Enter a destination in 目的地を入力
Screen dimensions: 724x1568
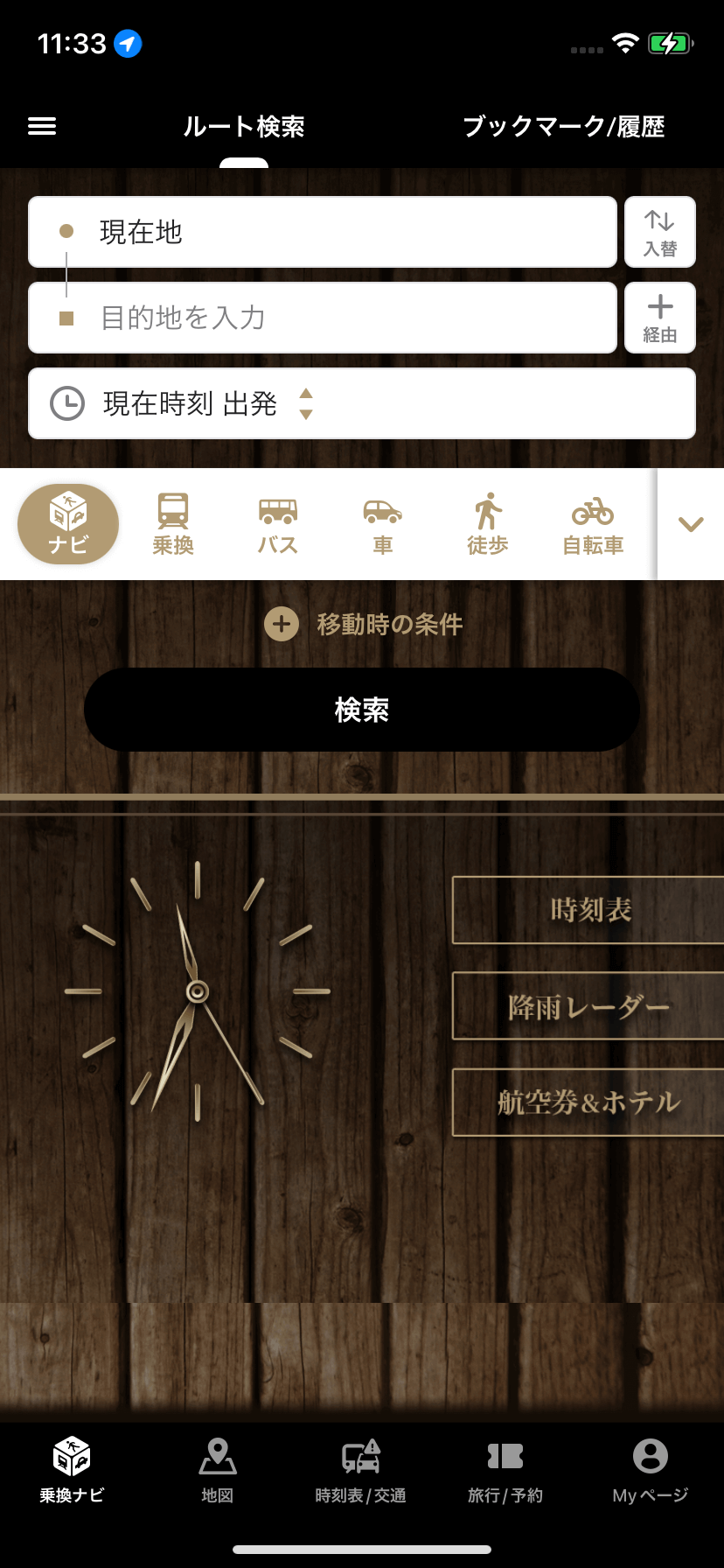coord(323,318)
